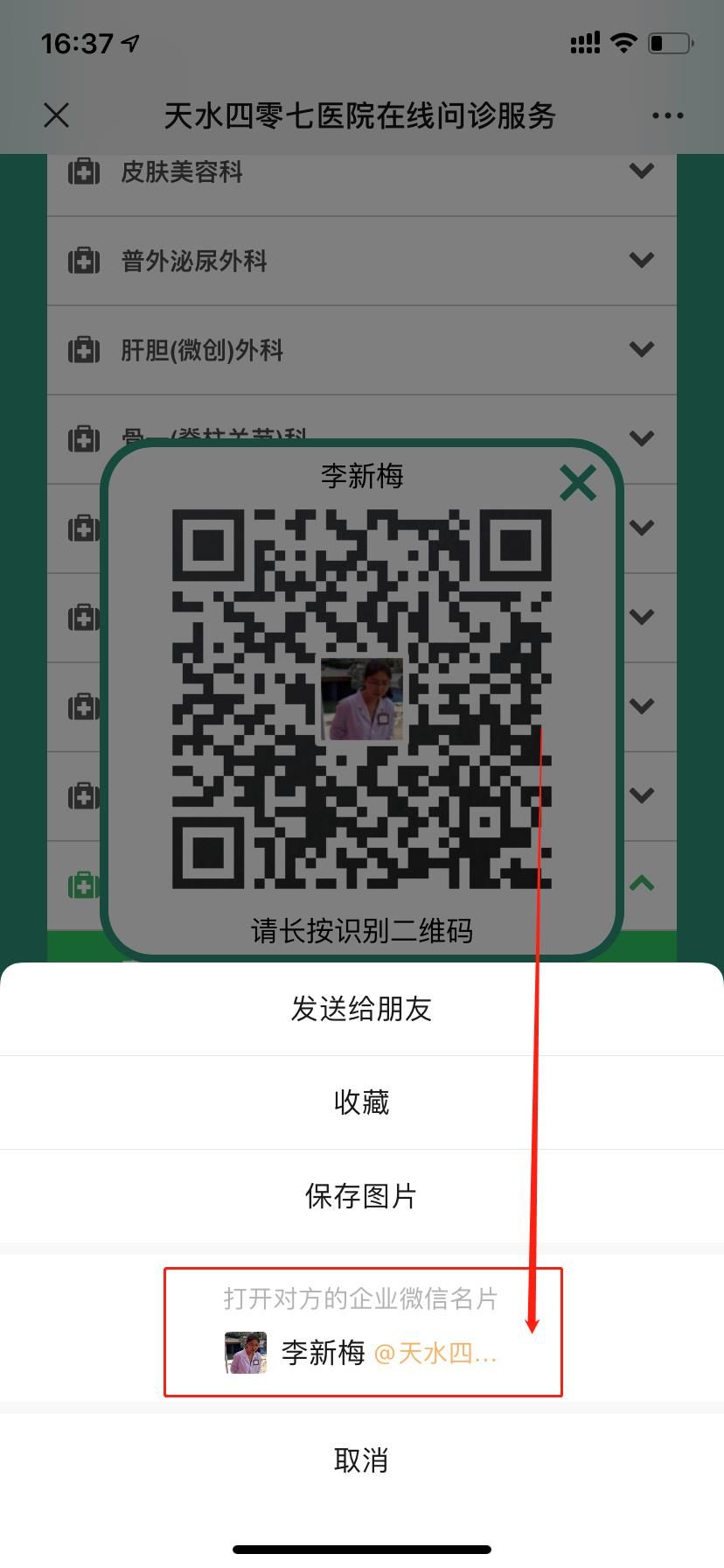Select 收藏 to add to favorites
724x1568 pixels.
pyautogui.click(x=361, y=1102)
